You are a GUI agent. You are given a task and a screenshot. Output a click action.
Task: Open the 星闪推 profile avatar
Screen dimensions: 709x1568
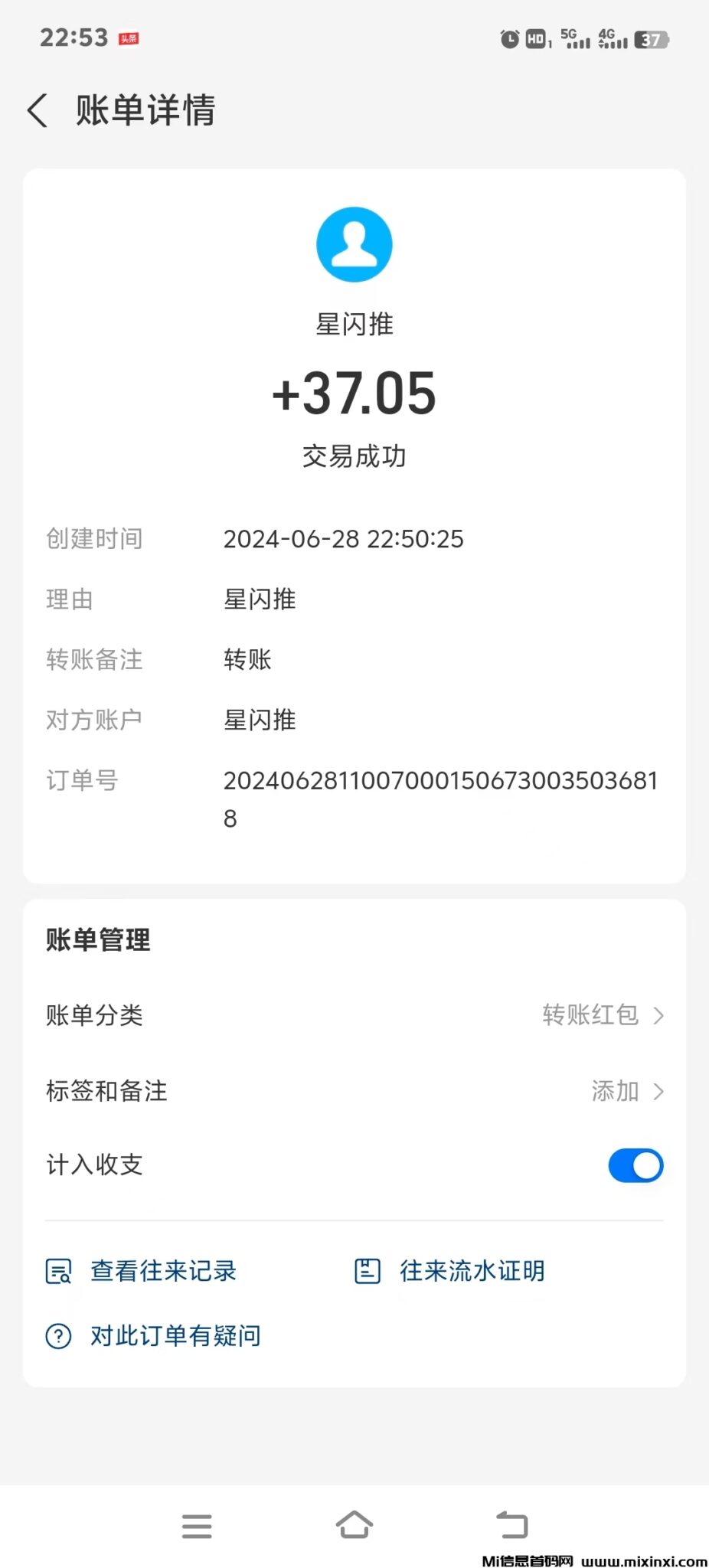[x=354, y=243]
